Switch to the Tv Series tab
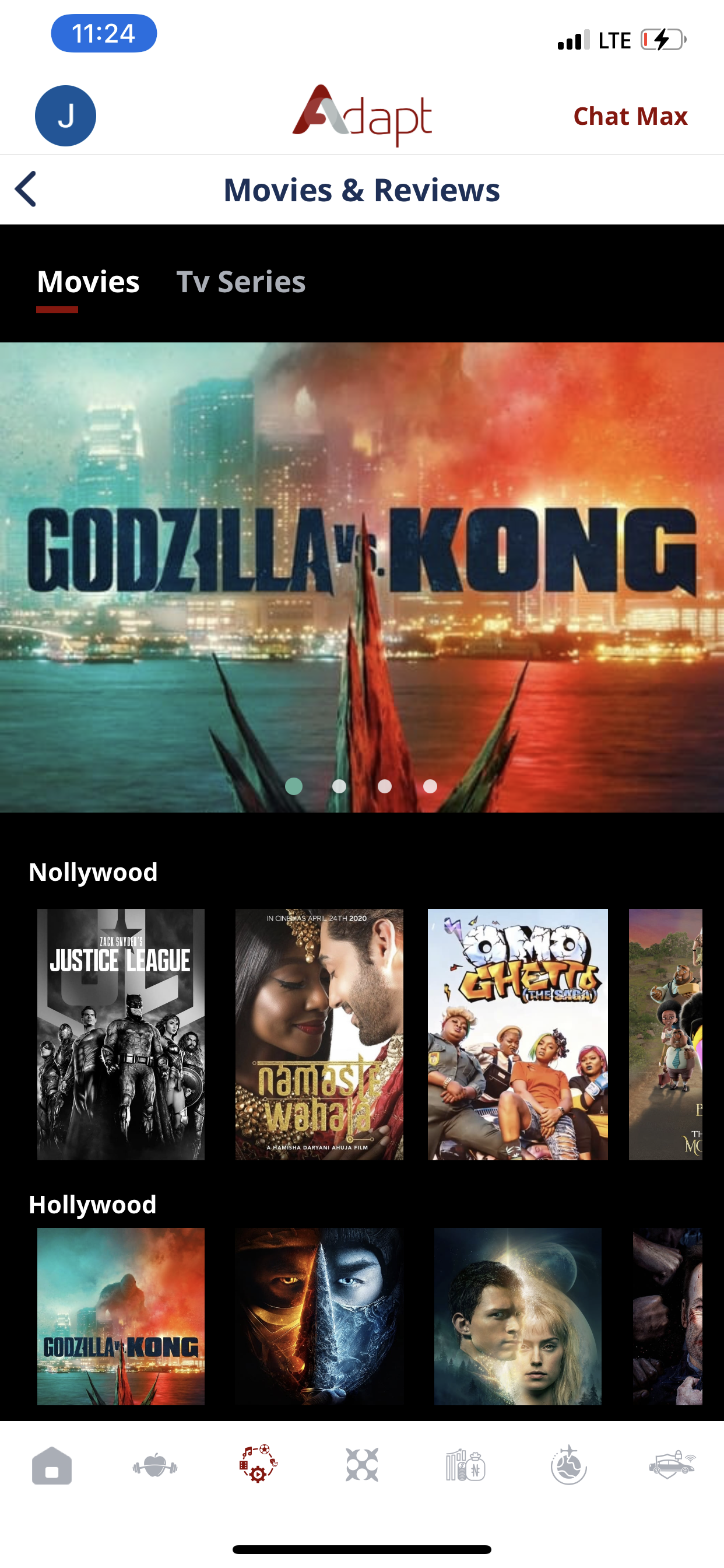Screen dimensions: 724x1568 240,282
